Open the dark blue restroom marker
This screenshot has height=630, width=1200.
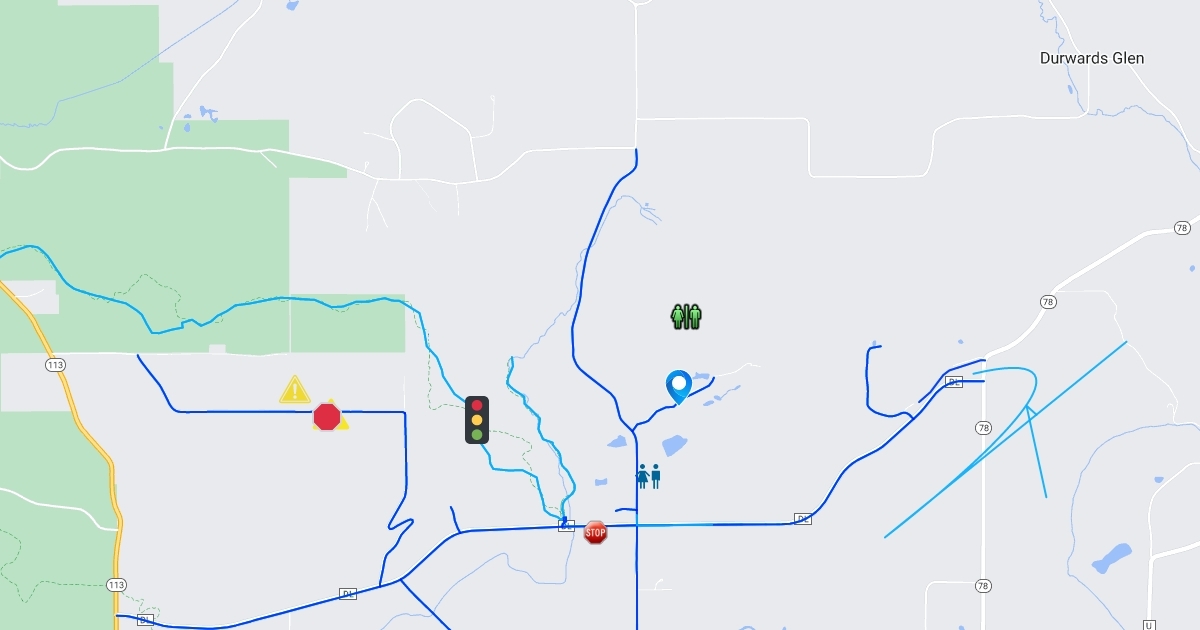649,476
